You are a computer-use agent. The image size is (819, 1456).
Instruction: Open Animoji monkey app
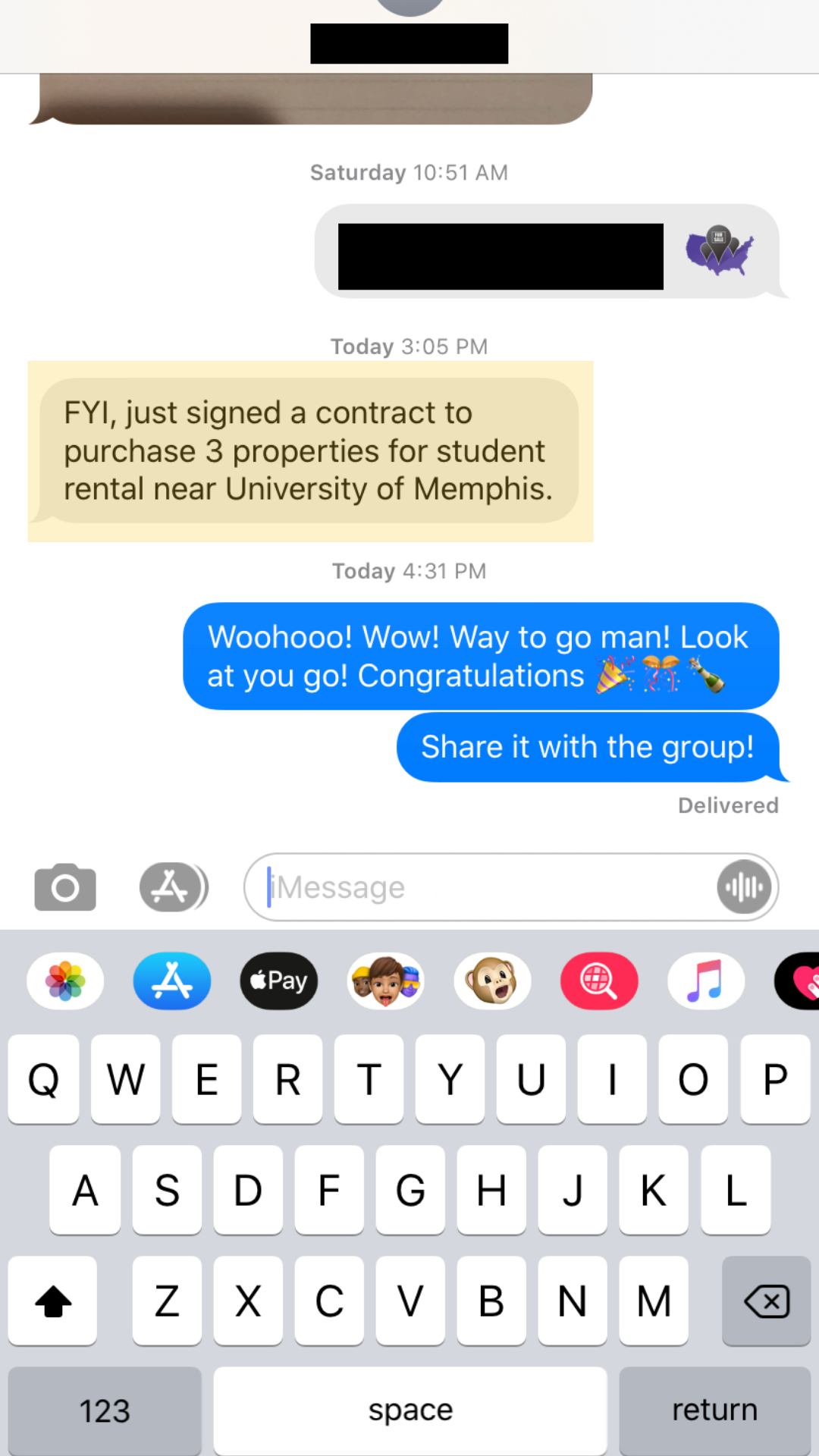point(492,981)
